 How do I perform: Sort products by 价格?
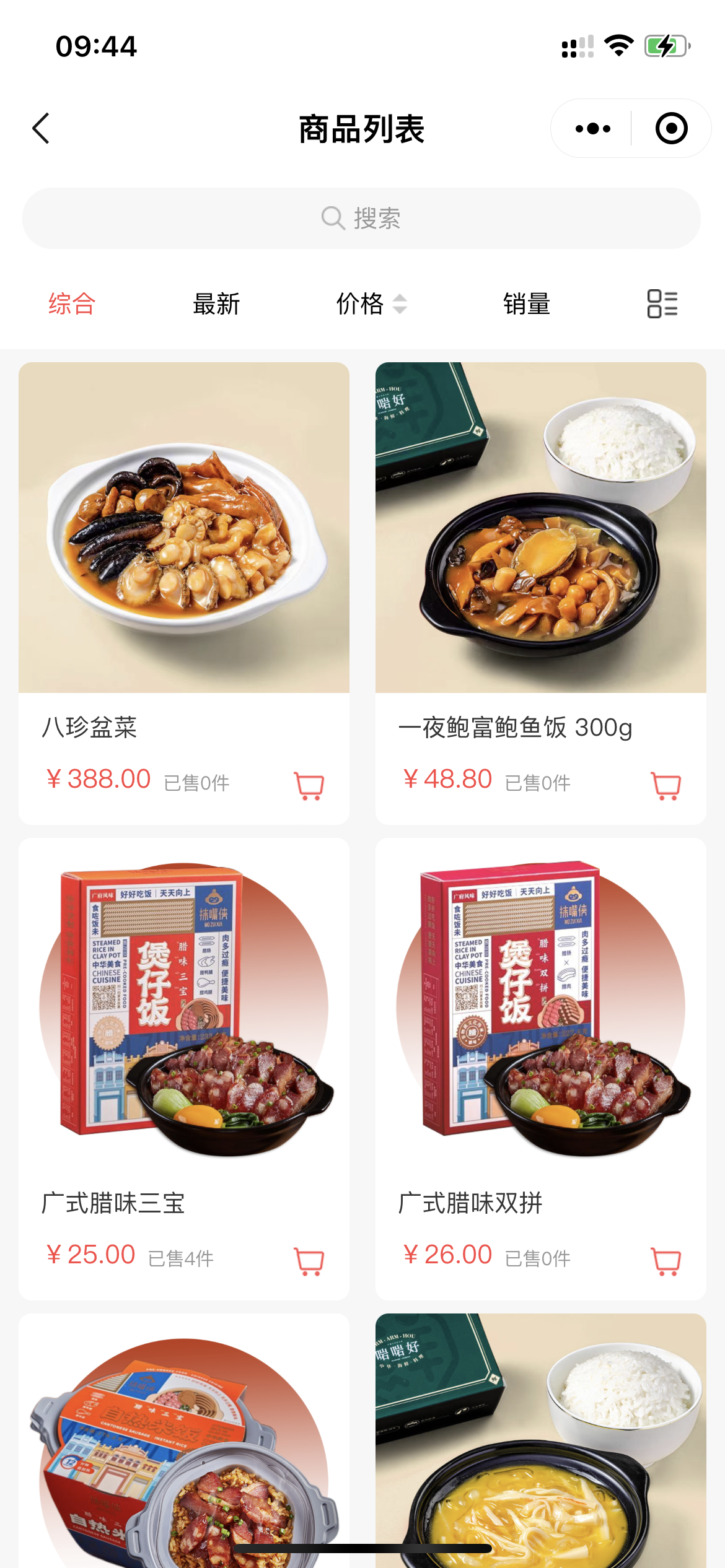pos(371,304)
